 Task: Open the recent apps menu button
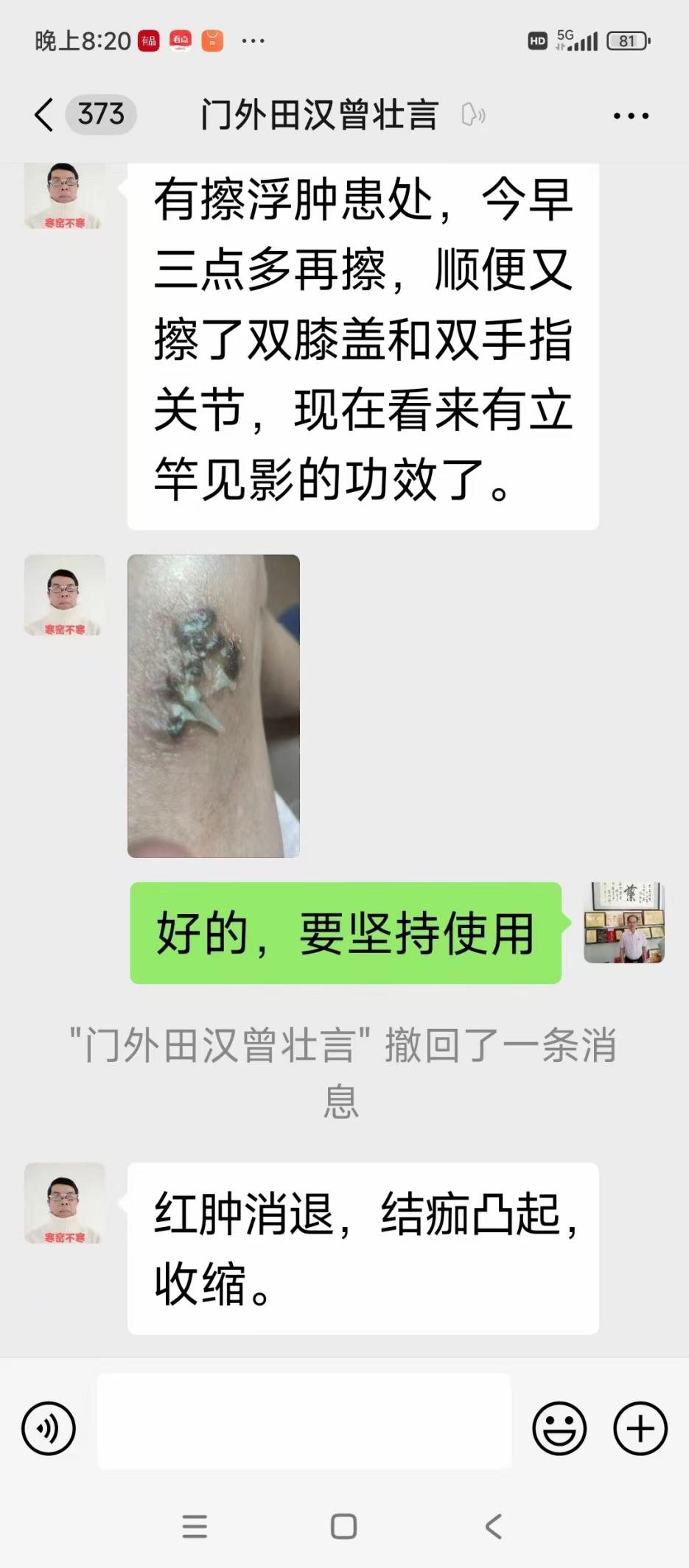pos(195,1526)
